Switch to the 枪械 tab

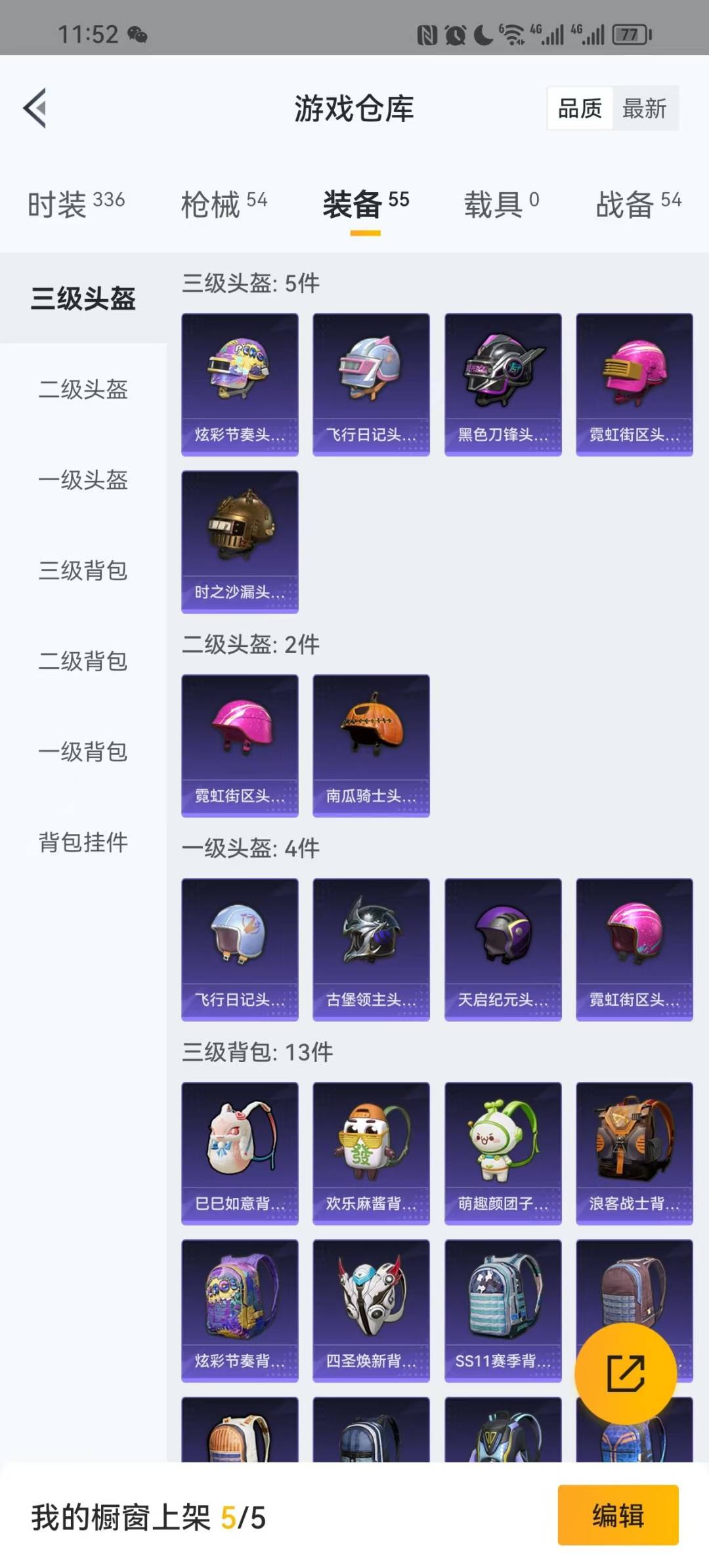[x=224, y=204]
